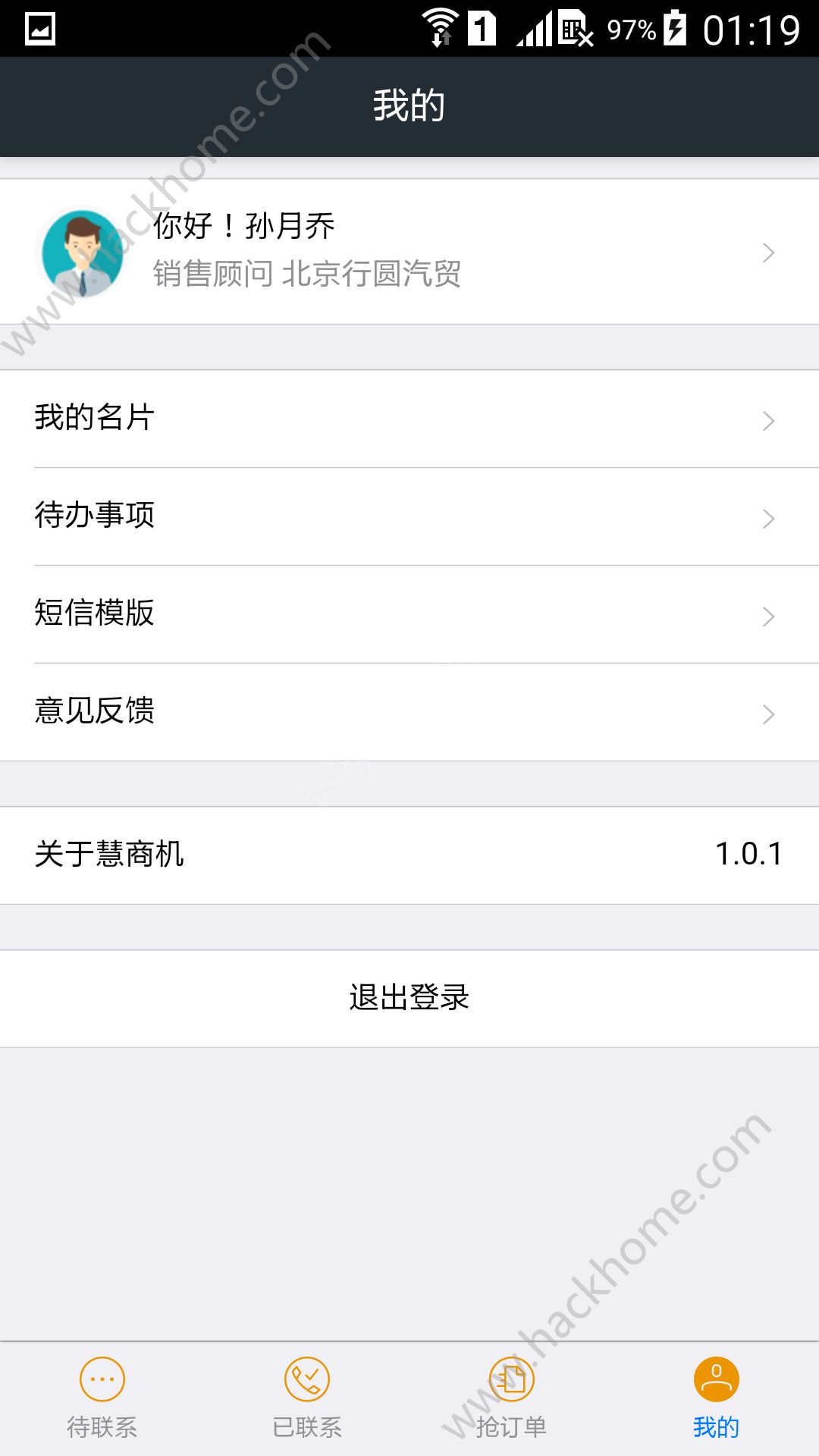
Task: Open 我的名片
Action: point(409,419)
